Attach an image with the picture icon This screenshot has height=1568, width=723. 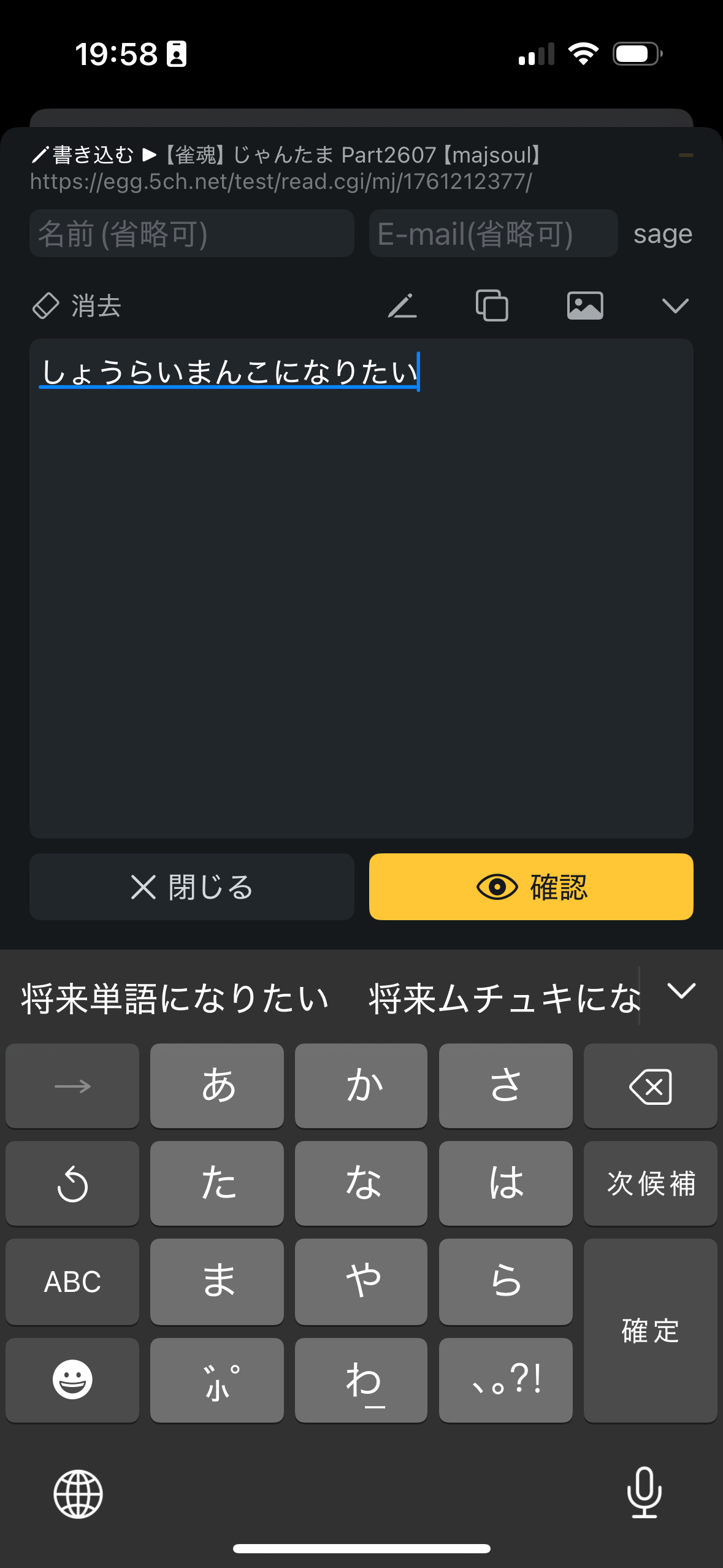click(585, 306)
